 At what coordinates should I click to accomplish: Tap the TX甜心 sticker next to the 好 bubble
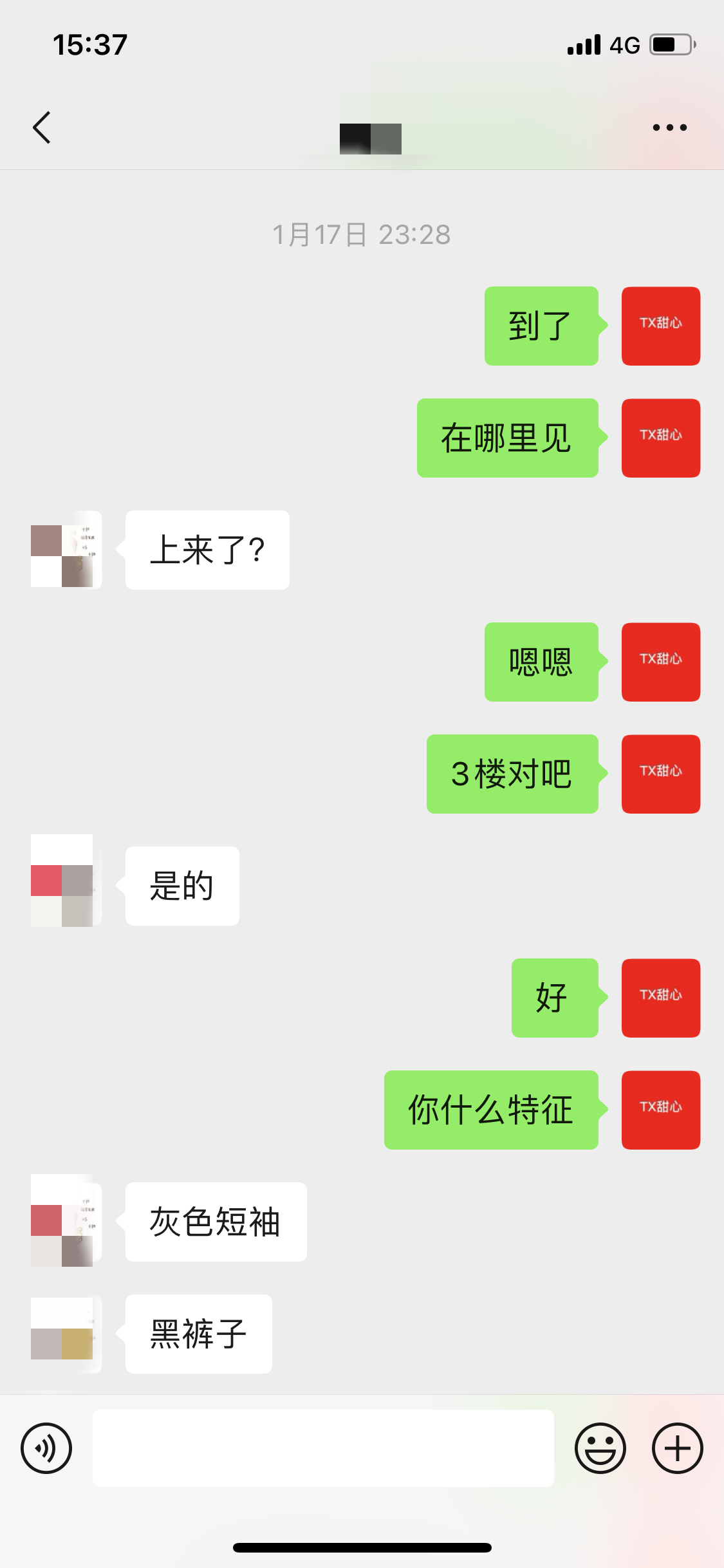[661, 998]
